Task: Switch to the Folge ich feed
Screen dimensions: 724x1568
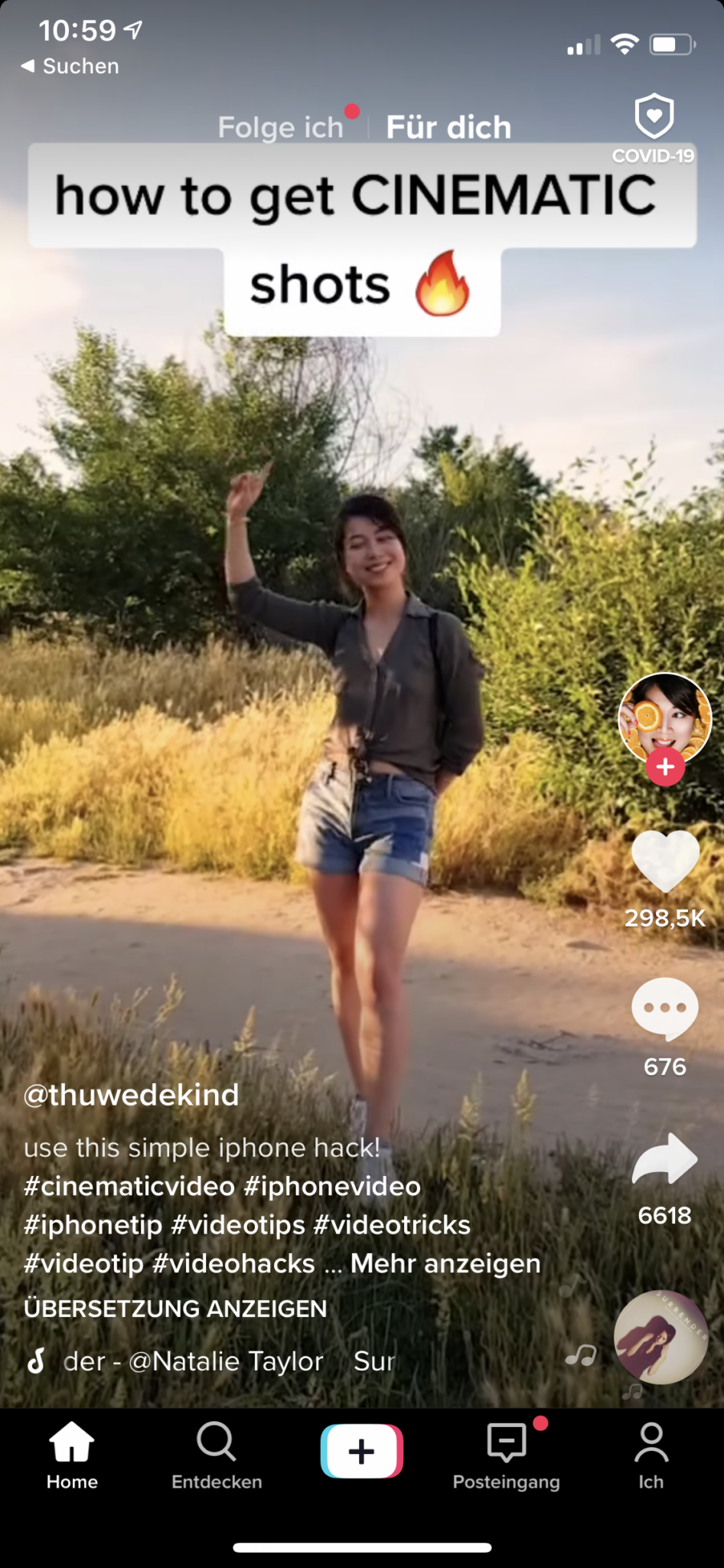Action: coord(280,127)
